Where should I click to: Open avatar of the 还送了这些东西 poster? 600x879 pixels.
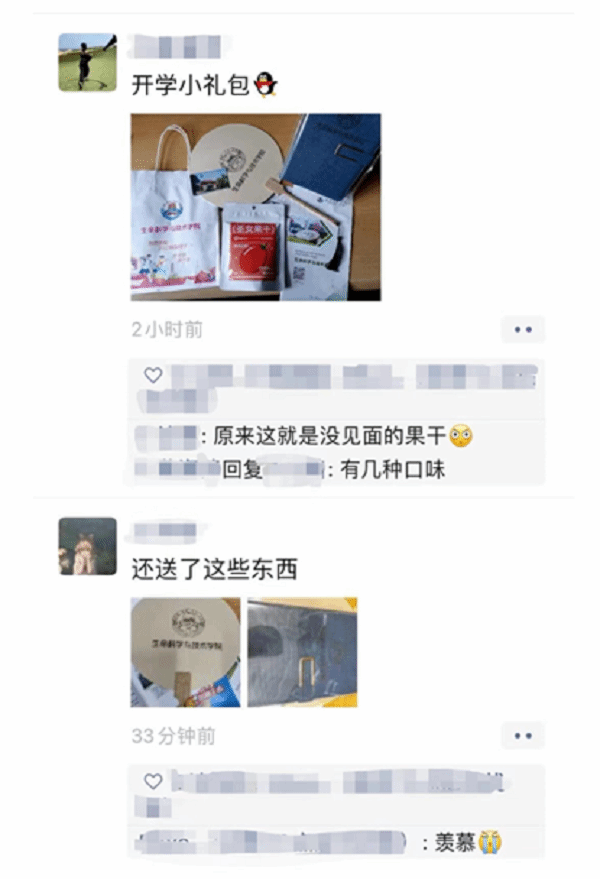tap(87, 546)
